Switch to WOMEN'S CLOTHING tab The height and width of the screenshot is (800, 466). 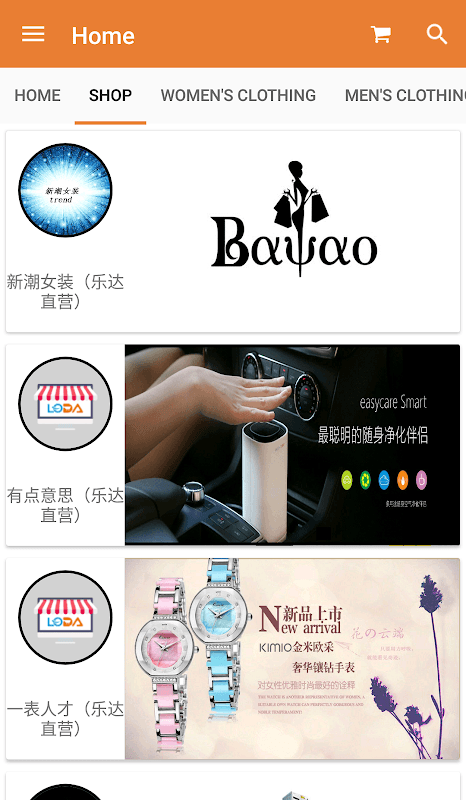[238, 95]
